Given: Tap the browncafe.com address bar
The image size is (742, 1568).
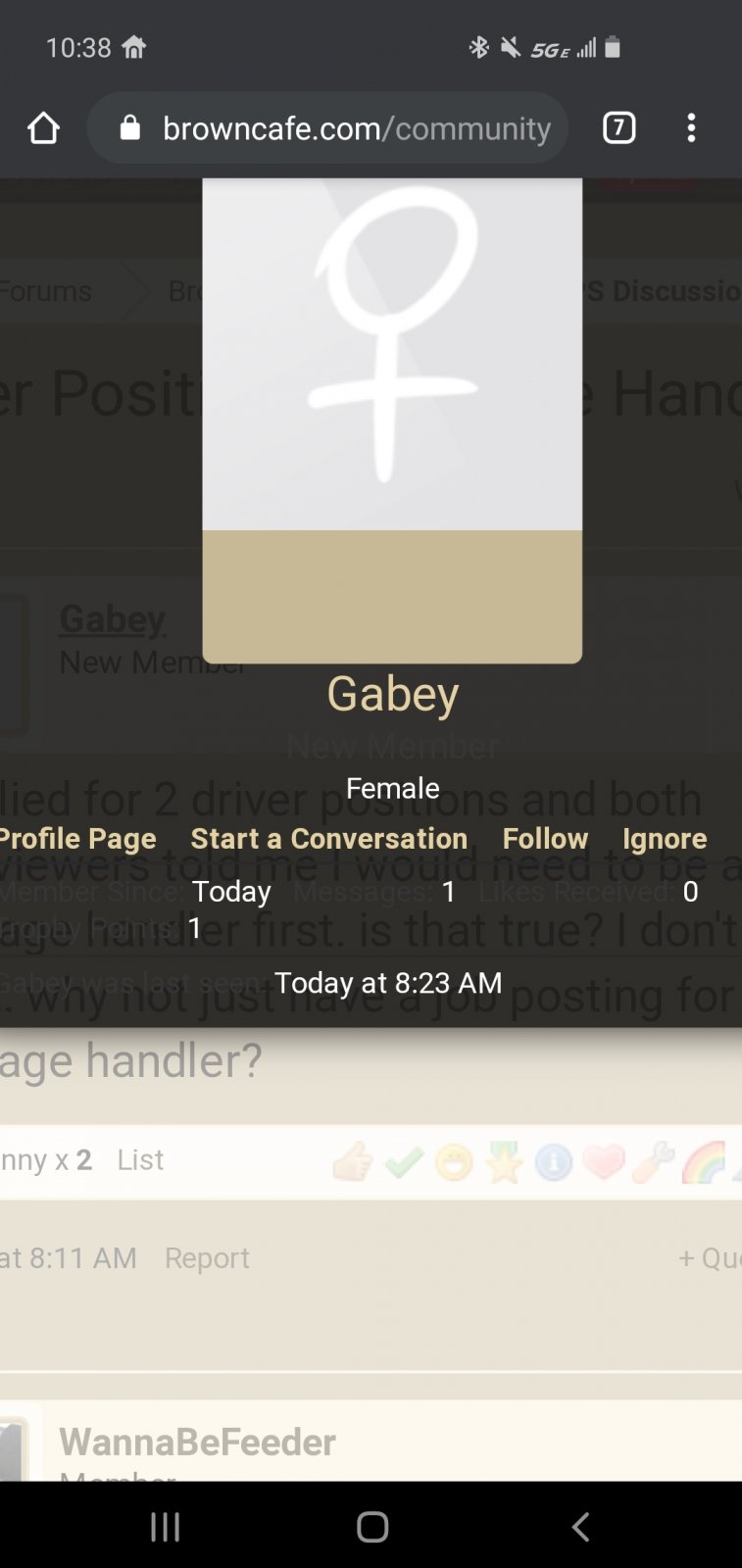Looking at the screenshot, I should pos(328,128).
